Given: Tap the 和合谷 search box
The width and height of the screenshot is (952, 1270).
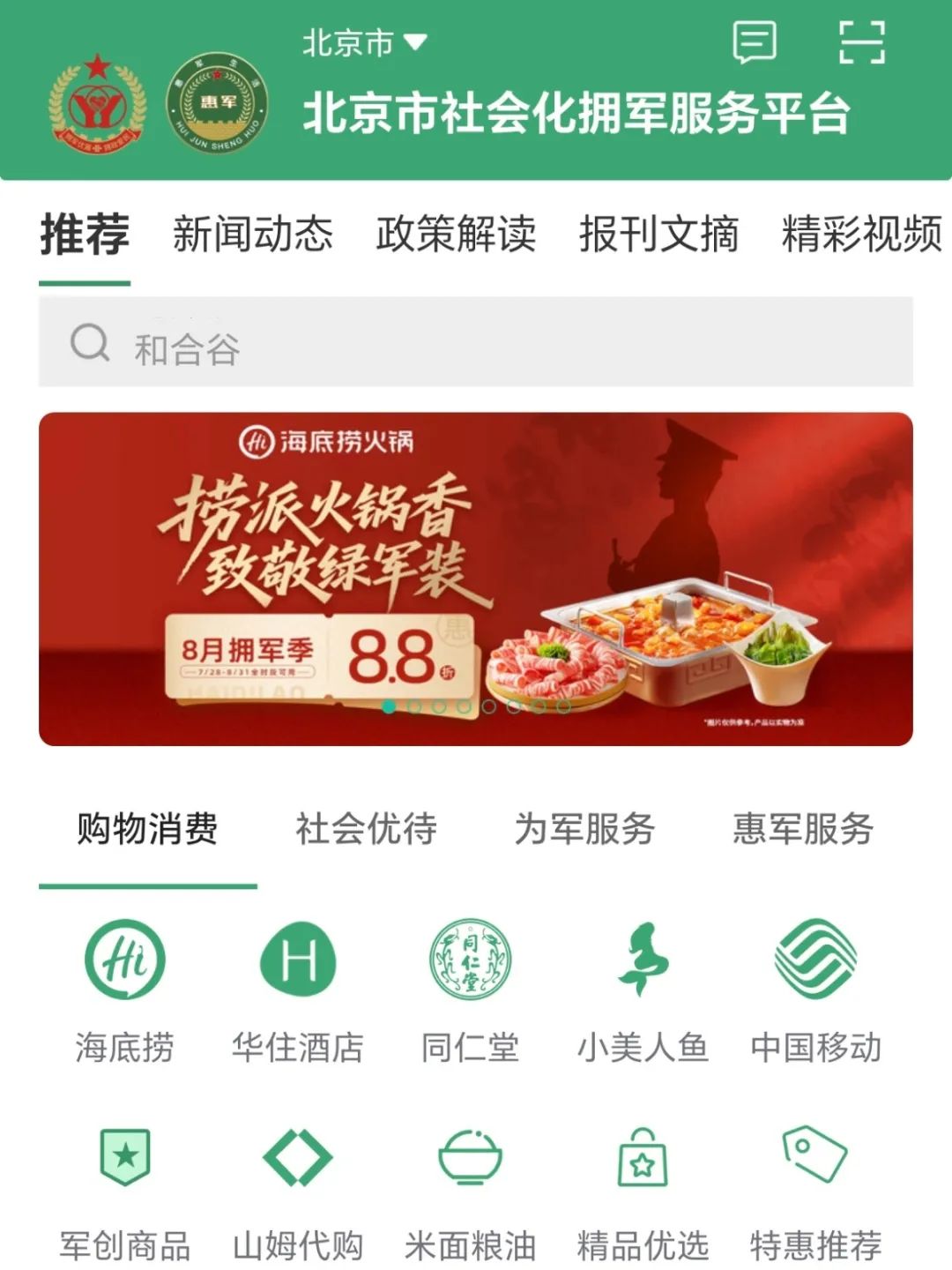Looking at the screenshot, I should (x=476, y=343).
